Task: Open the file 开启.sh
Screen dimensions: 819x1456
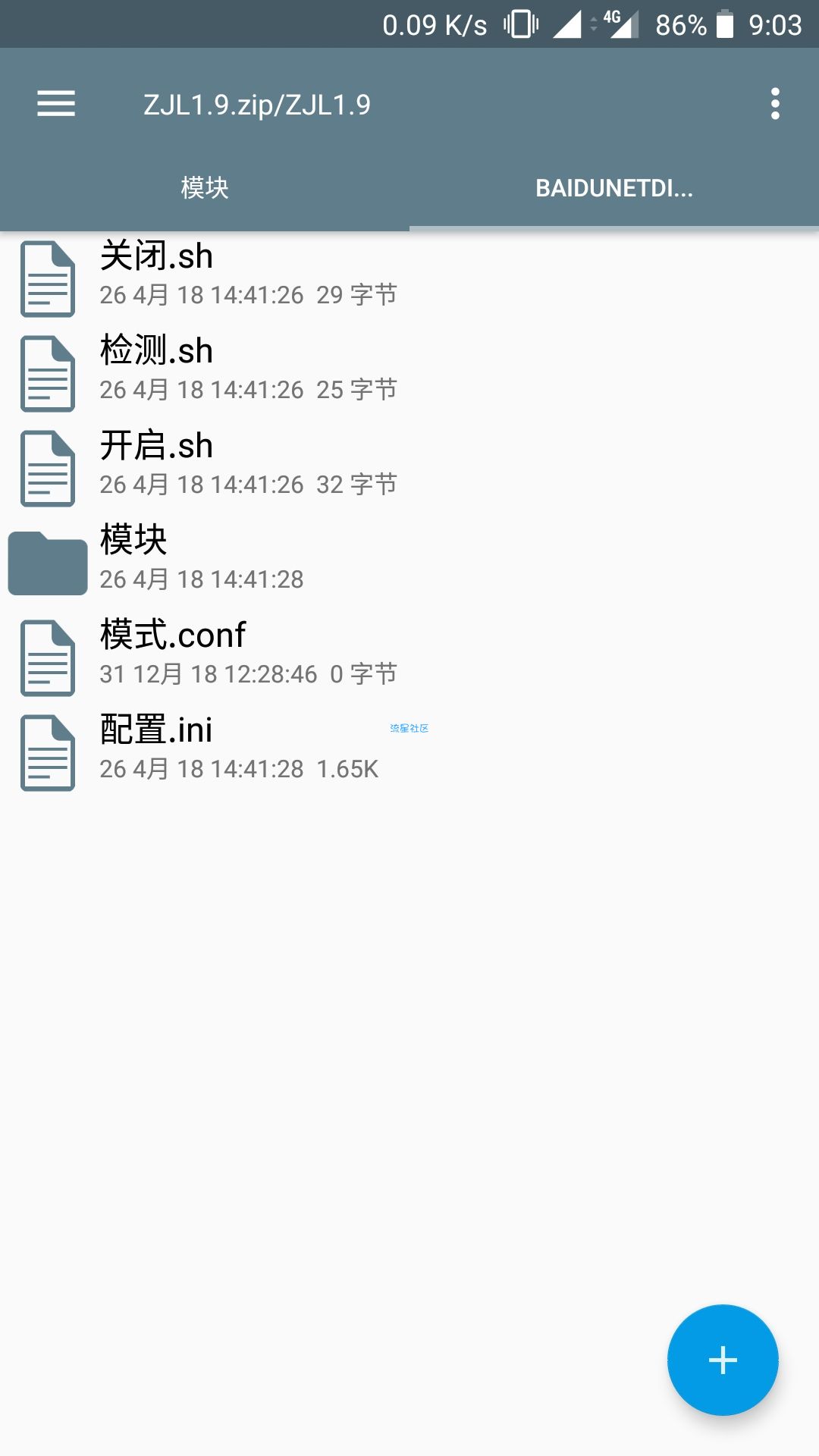Action: pyautogui.click(x=409, y=468)
